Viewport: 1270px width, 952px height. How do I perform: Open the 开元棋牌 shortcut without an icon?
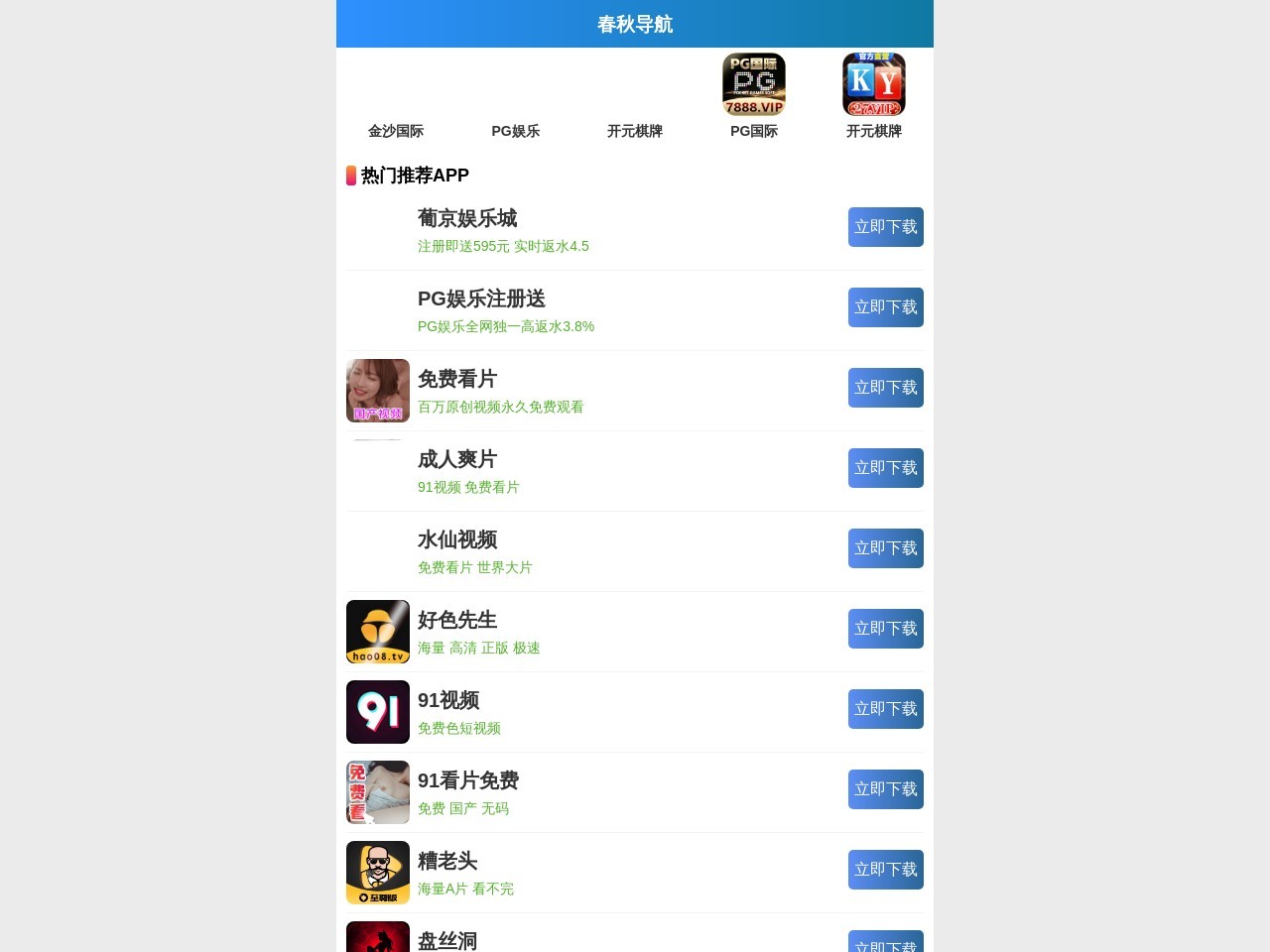pyautogui.click(x=635, y=130)
